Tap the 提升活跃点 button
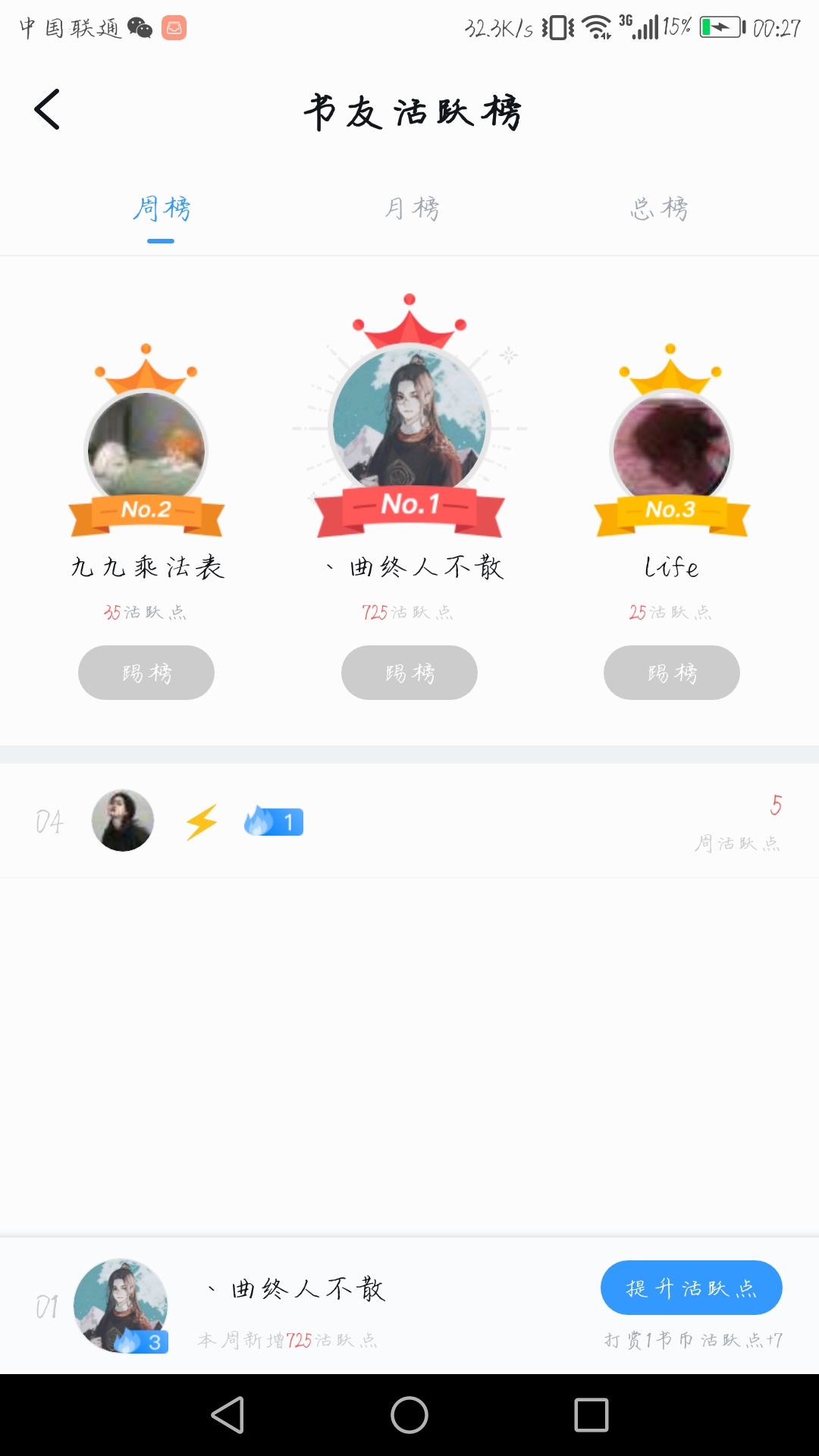819x1456 pixels. coord(691,1288)
